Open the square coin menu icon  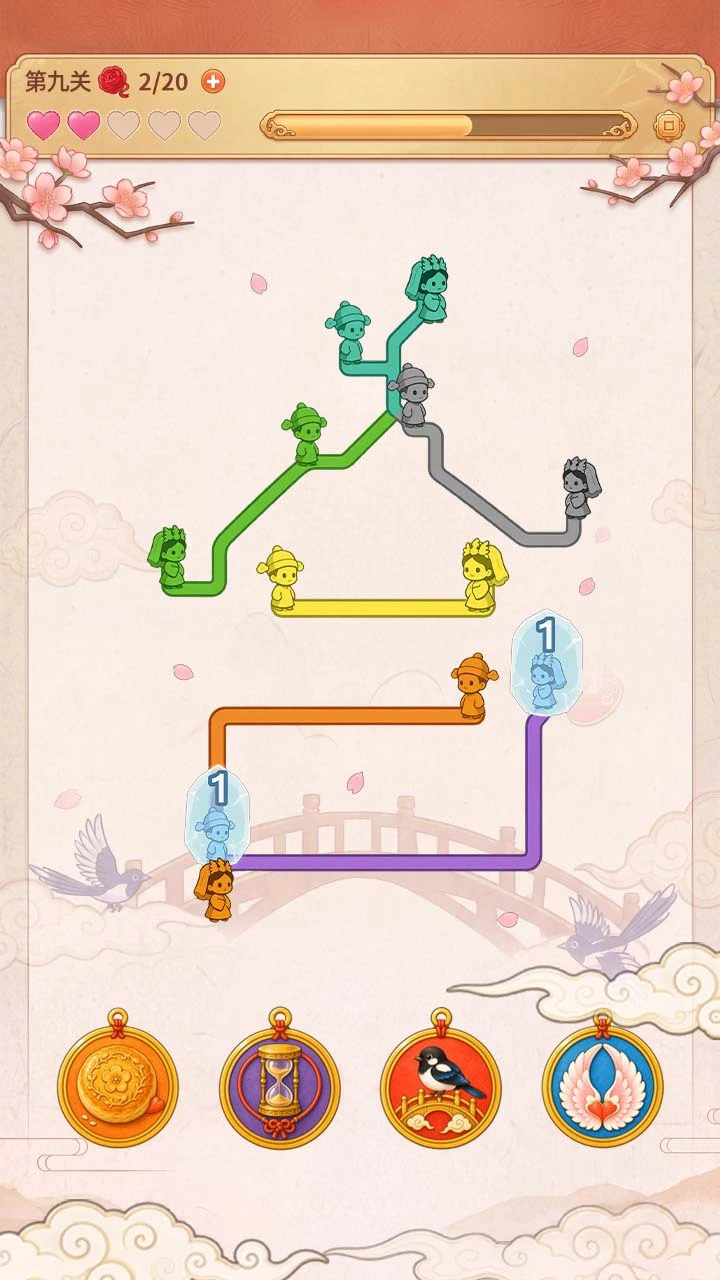[667, 125]
